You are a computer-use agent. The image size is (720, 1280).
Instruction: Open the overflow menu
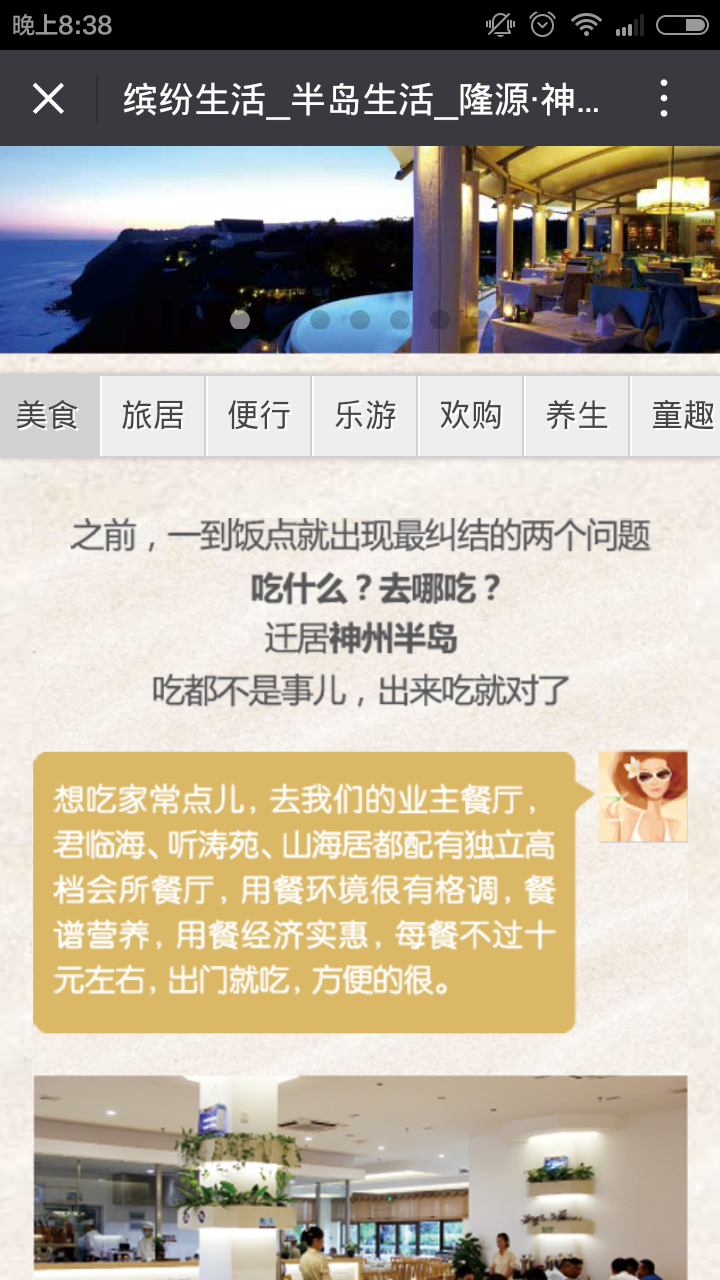point(664,99)
